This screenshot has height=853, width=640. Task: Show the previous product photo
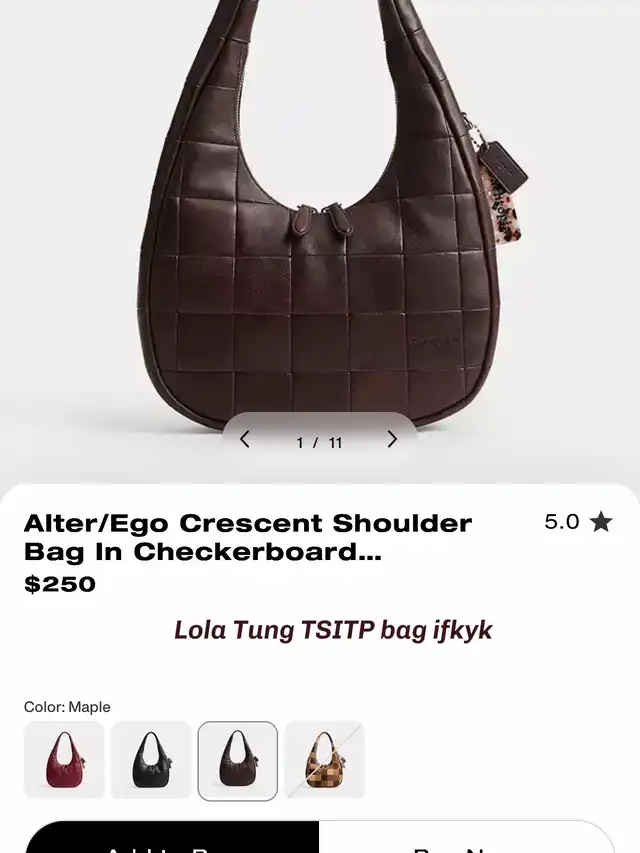[245, 440]
